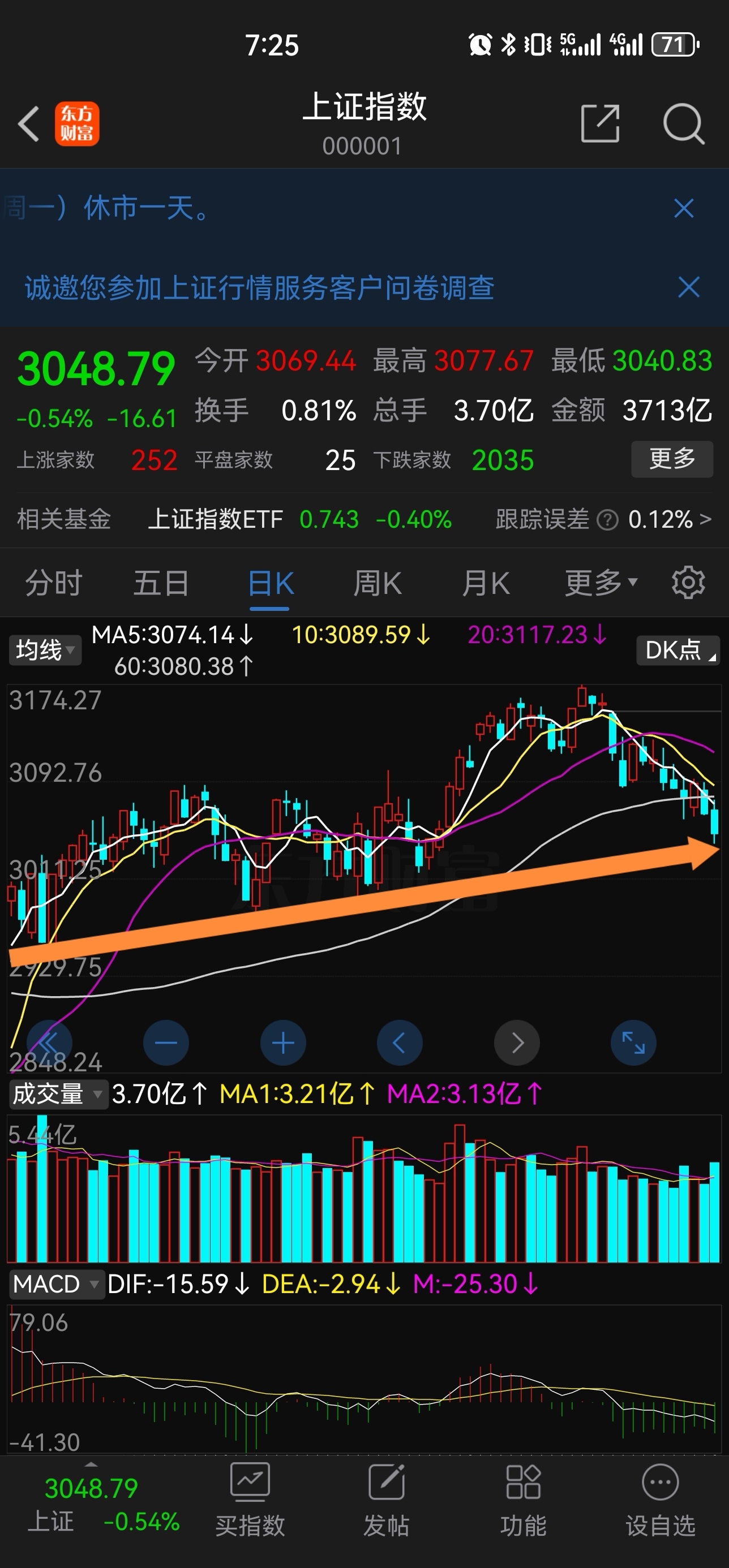Go back using the back arrow
This screenshot has width=729, height=1568.
coord(29,123)
